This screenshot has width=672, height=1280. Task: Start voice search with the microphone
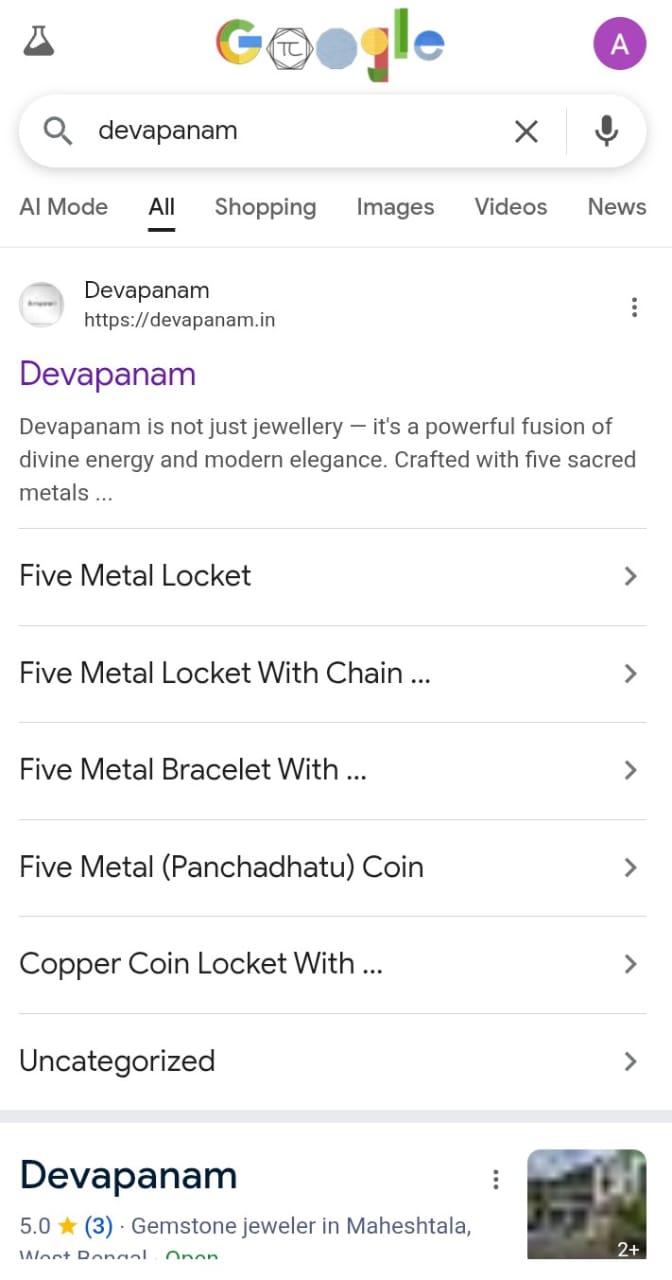606,131
